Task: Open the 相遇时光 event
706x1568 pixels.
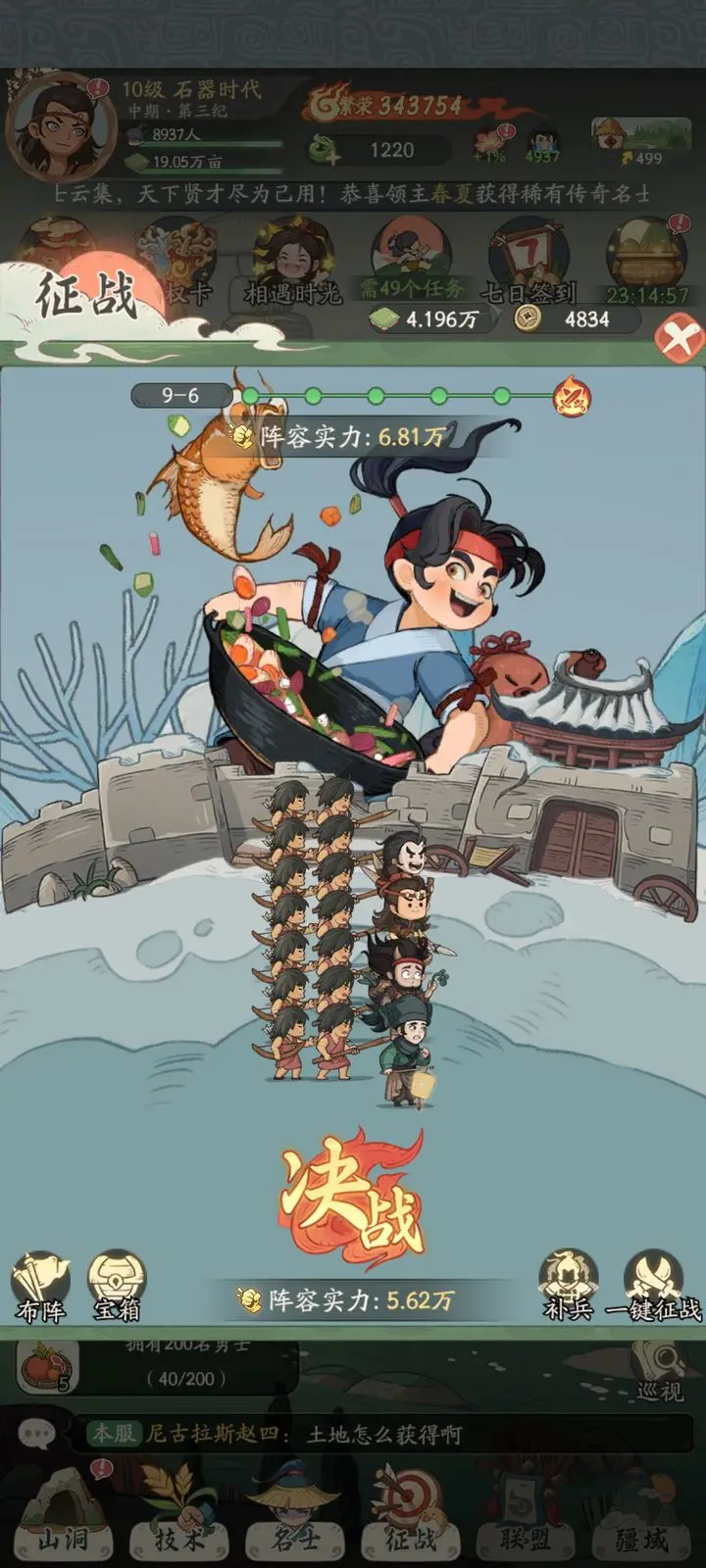Action: click(x=292, y=262)
